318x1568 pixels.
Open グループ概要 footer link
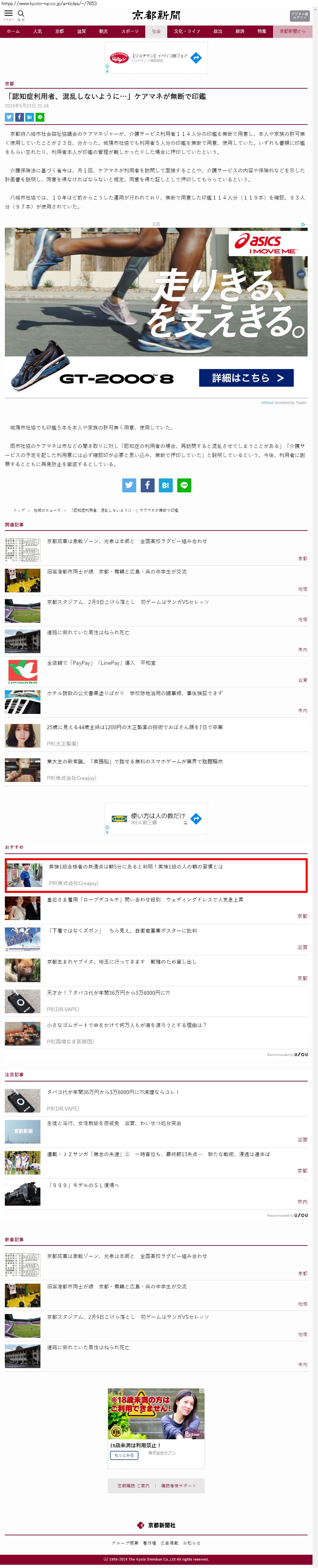click(x=125, y=1543)
